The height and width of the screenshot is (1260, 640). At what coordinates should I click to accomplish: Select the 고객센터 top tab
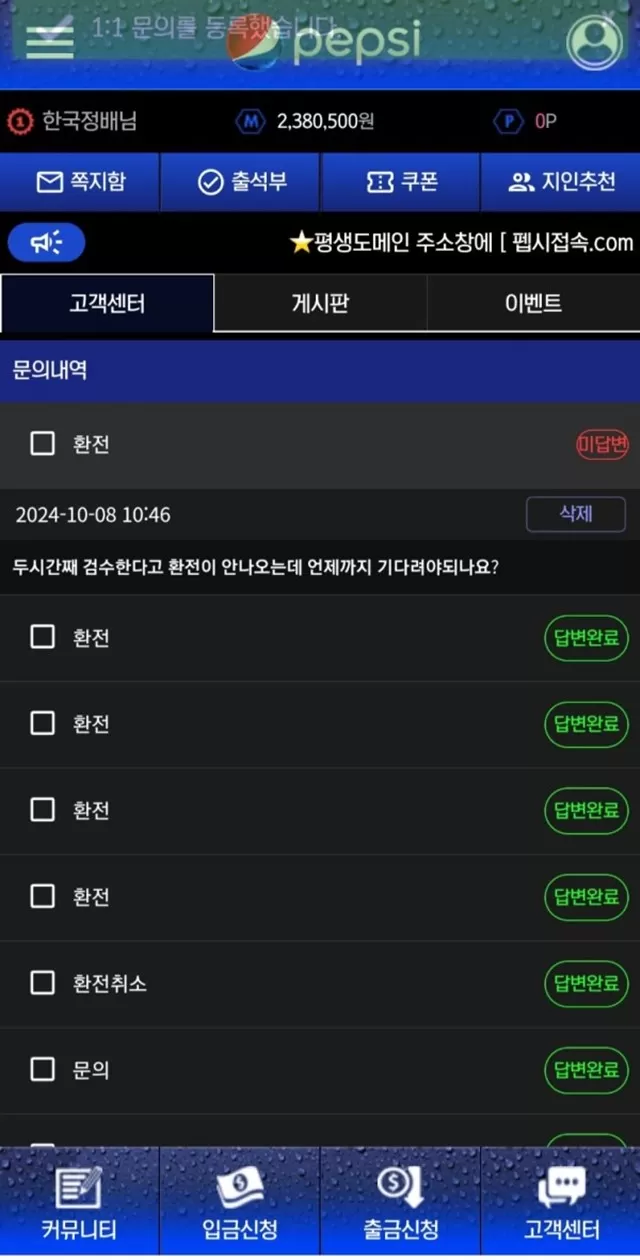[107, 303]
